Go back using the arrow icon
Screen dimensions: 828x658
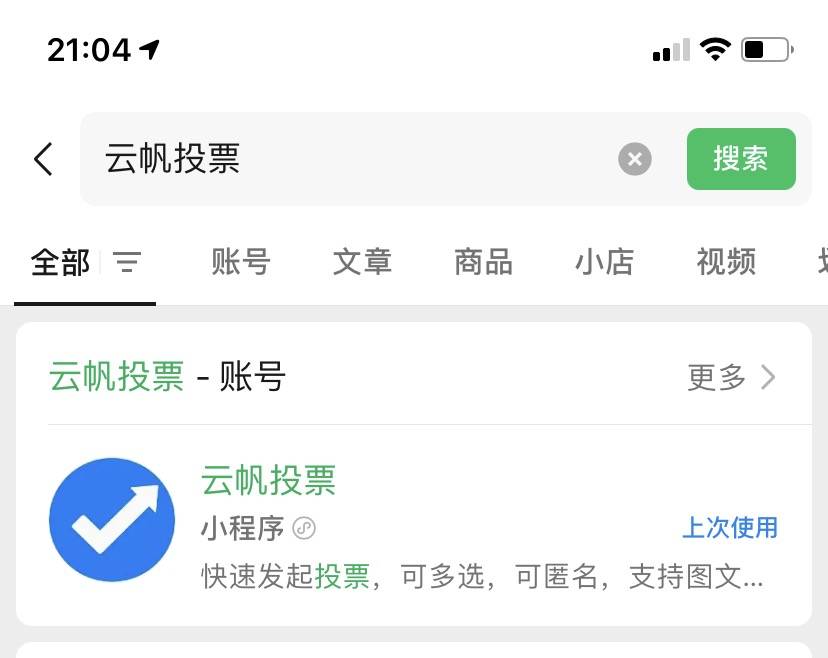click(x=43, y=159)
